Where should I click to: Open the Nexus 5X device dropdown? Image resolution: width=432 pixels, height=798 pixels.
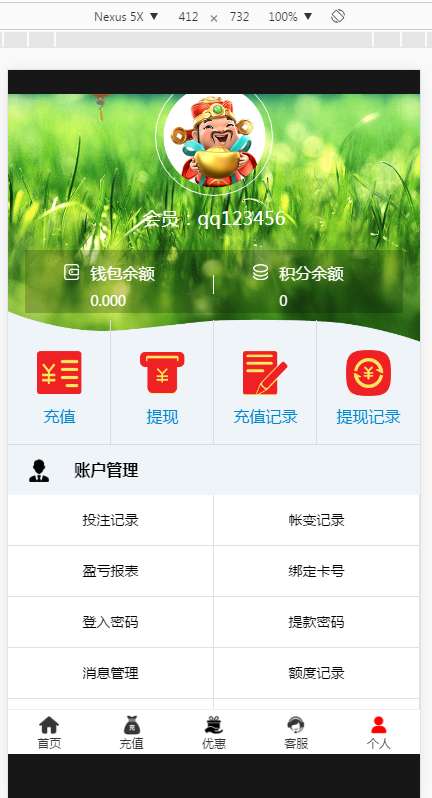click(126, 17)
